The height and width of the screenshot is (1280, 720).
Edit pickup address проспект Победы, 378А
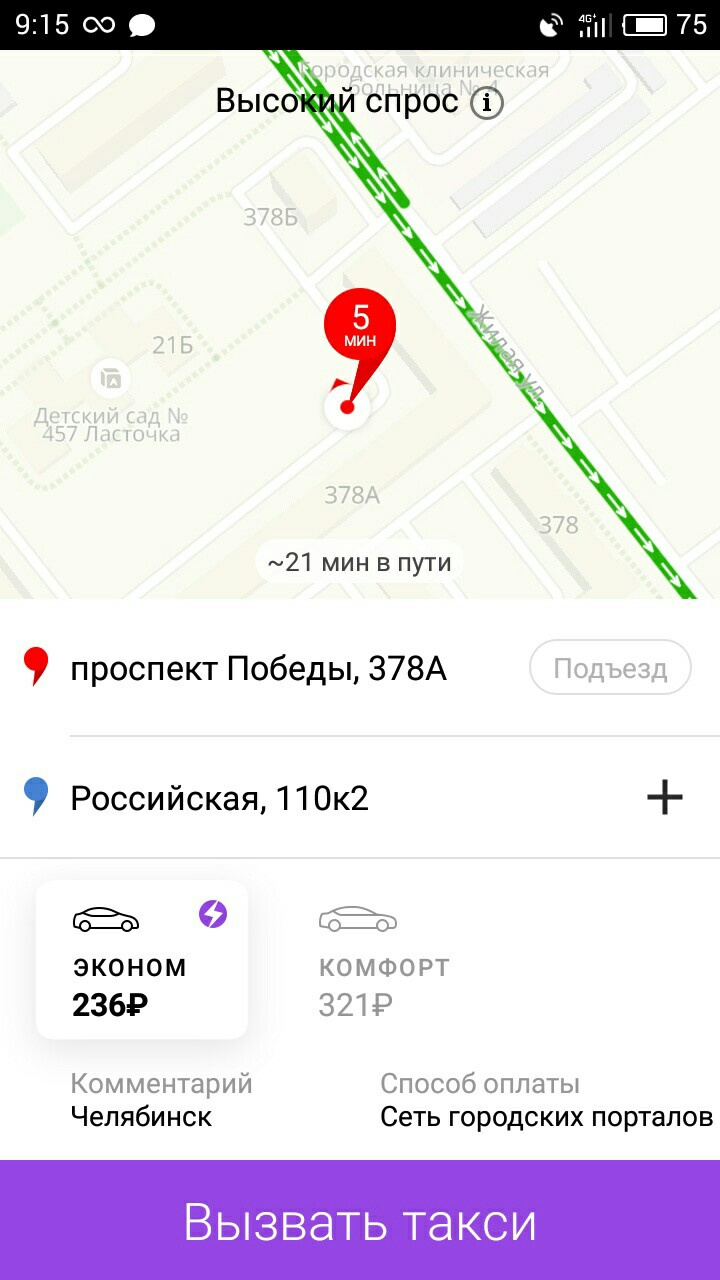click(x=258, y=669)
